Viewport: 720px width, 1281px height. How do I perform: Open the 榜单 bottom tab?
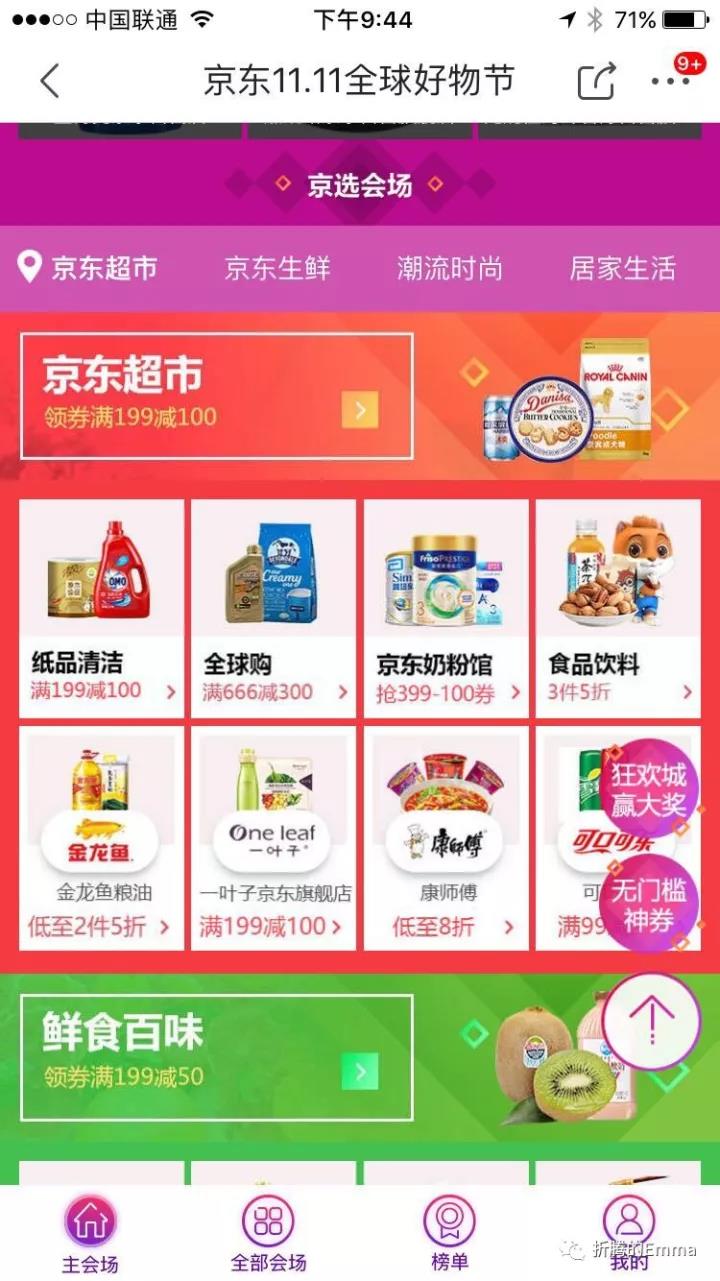(449, 1234)
